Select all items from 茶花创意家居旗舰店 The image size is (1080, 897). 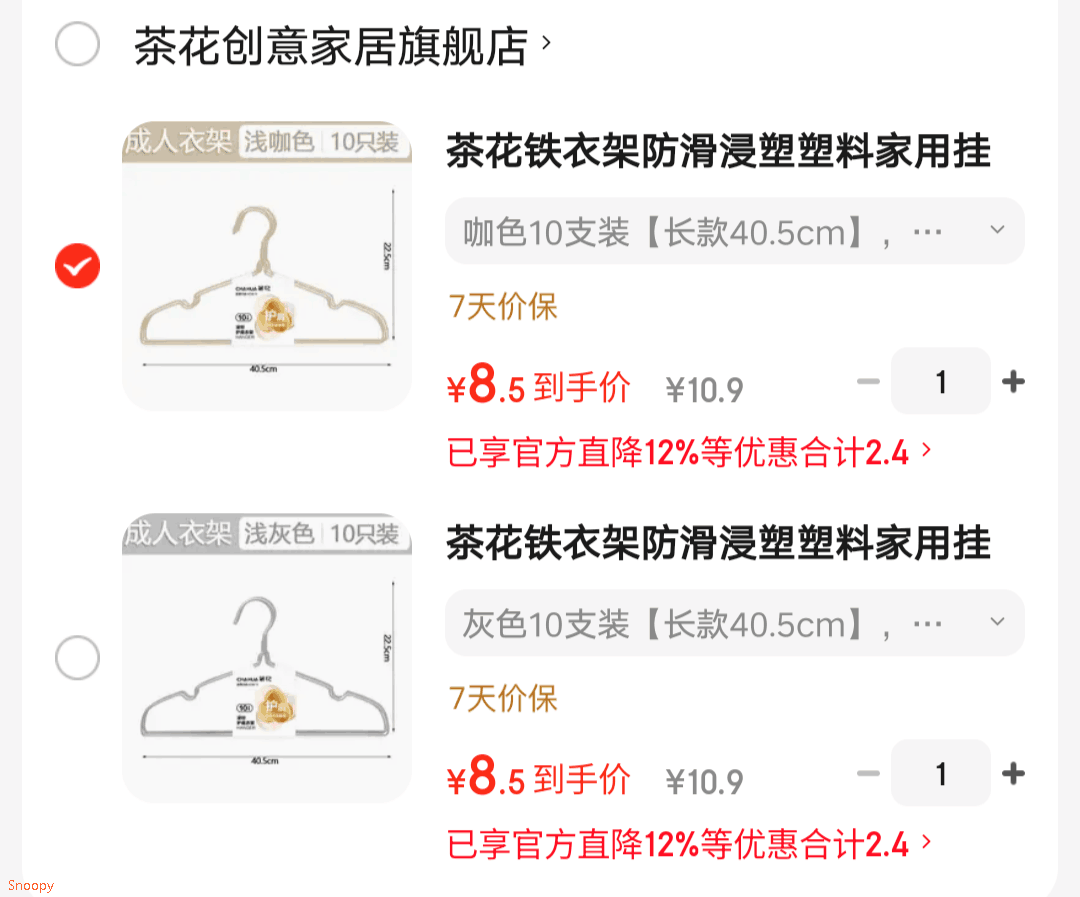coord(77,44)
